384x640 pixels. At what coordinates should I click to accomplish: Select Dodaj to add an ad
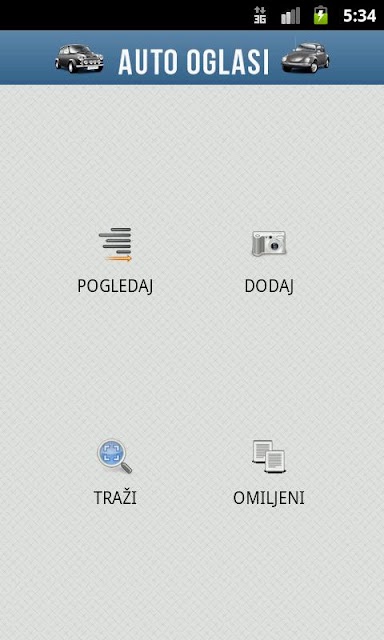point(269,261)
